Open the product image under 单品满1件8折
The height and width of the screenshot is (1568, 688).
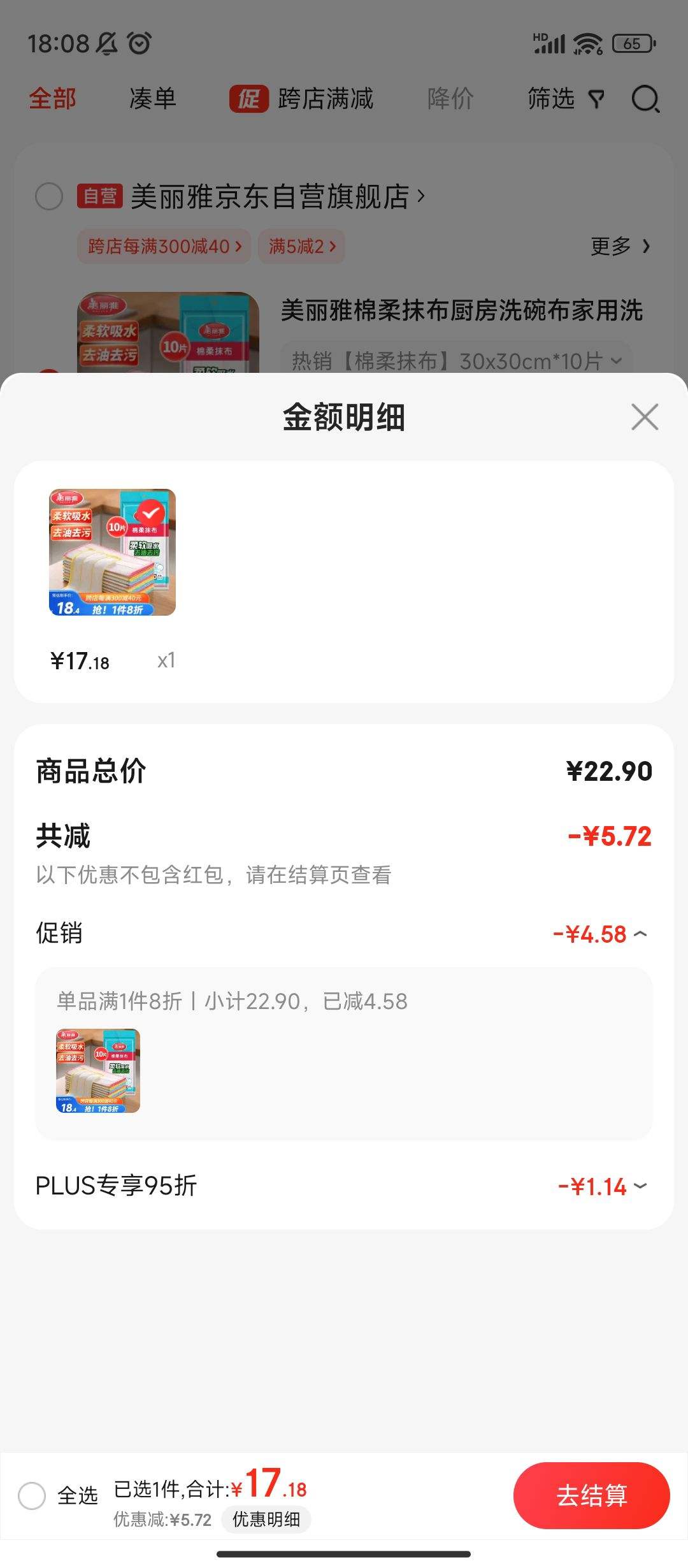[x=98, y=1071]
